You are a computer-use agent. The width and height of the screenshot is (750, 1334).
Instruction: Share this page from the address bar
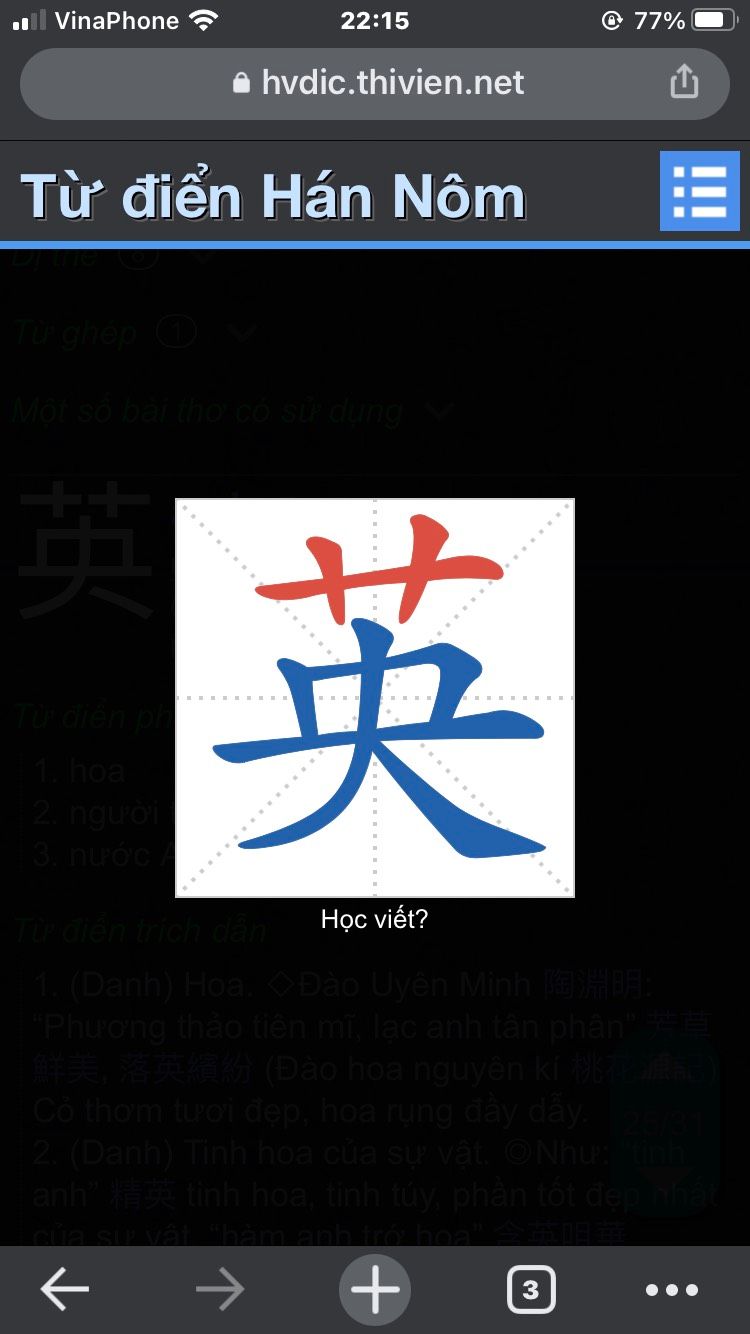pyautogui.click(x=684, y=82)
